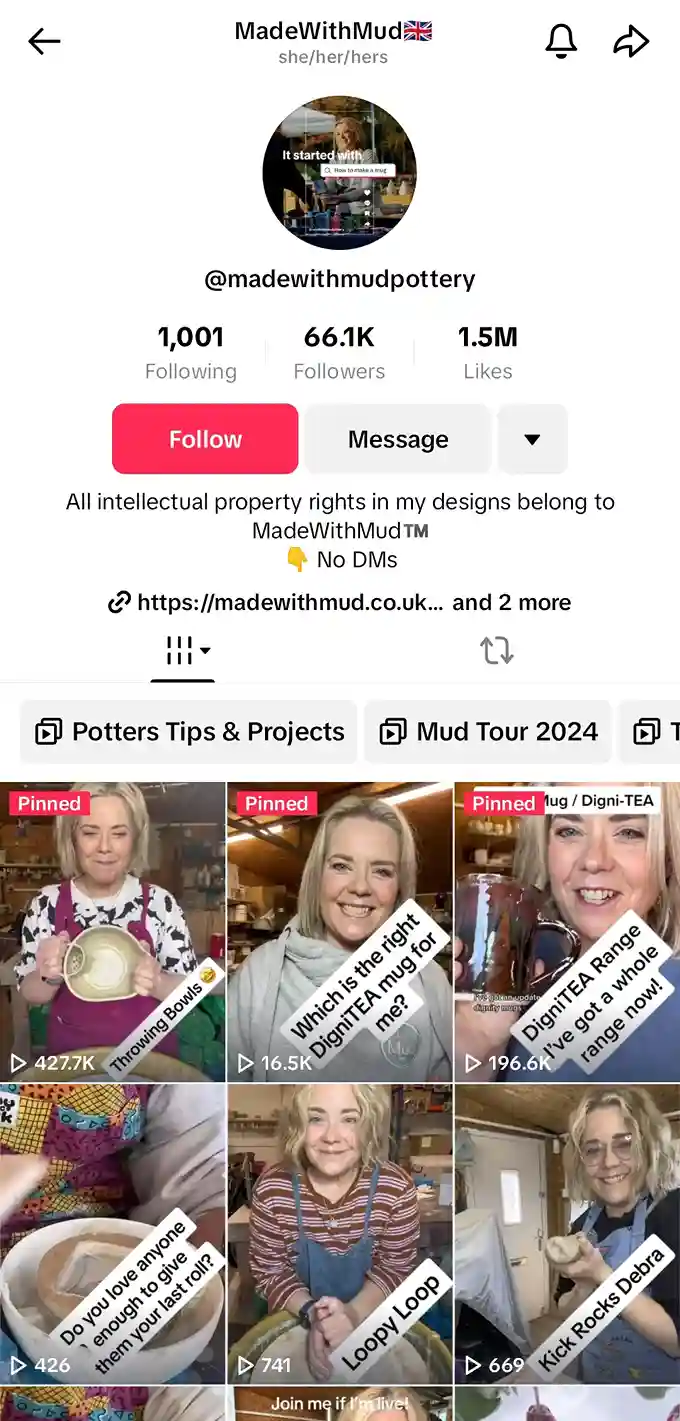View the Following list
This screenshot has width=680, height=1421.
[x=190, y=353]
